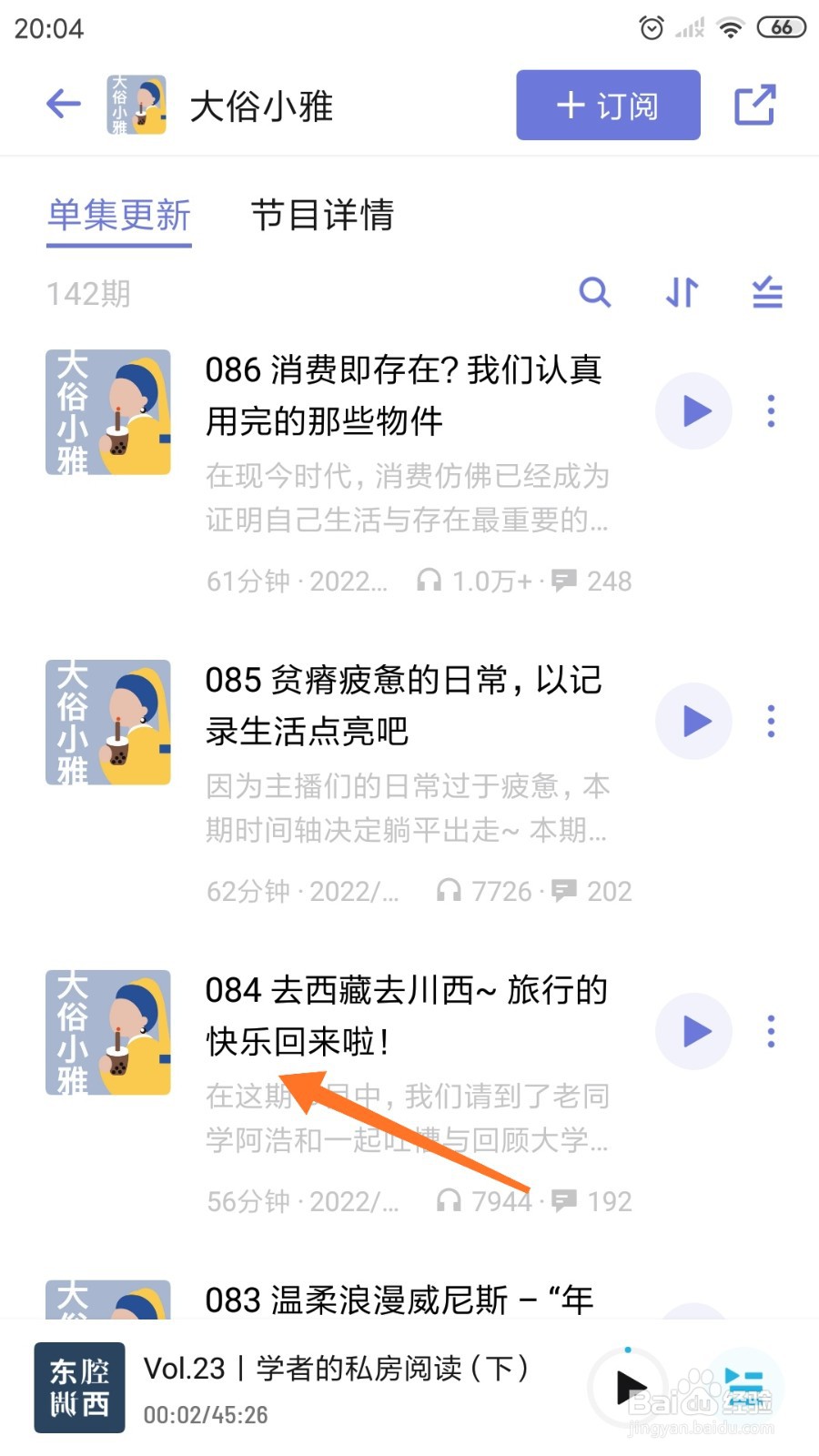Screen dimensions: 819x1456
Task: Tap the back arrow to leave podcast page
Action: 62,104
